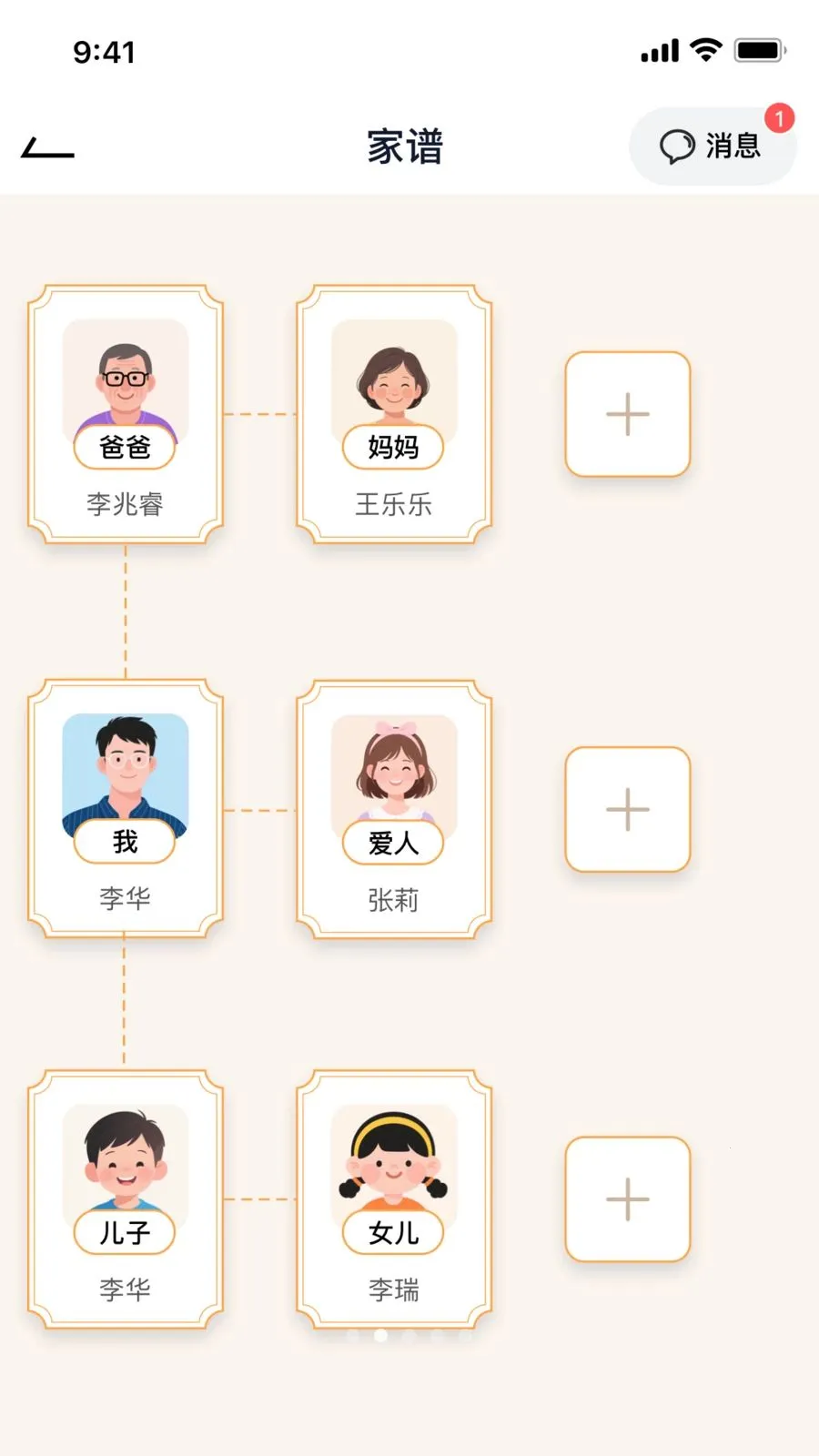Tap the 女儿 relationship tag
Image resolution: width=819 pixels, height=1456 pixels.
coord(393,1234)
